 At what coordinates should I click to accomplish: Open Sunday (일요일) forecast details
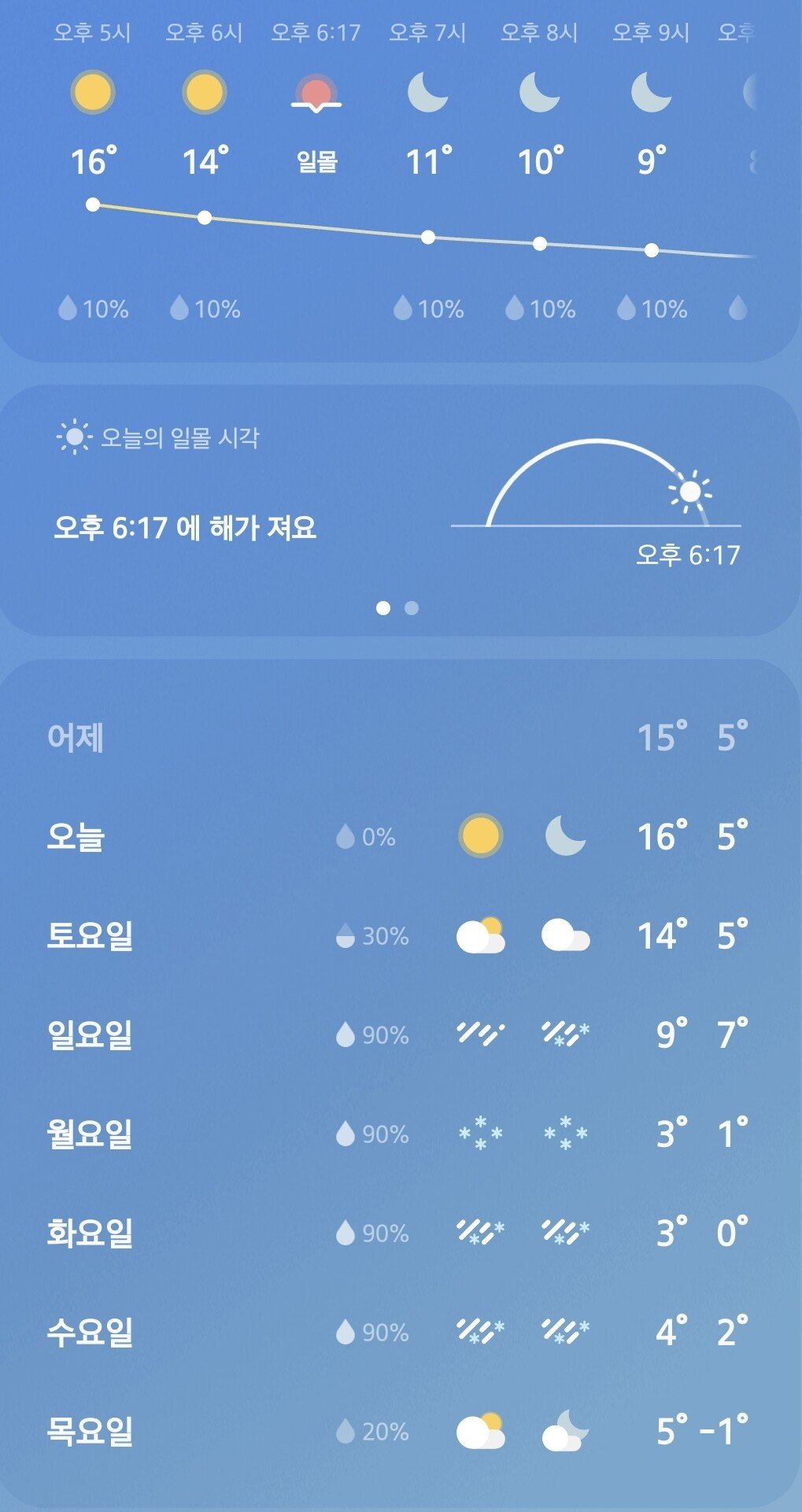[400, 1034]
